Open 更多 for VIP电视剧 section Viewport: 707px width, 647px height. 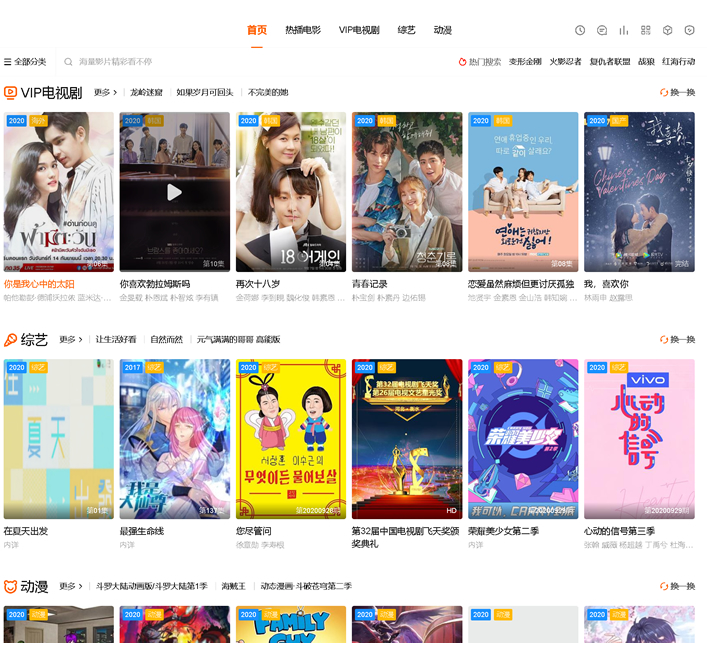[x=104, y=92]
